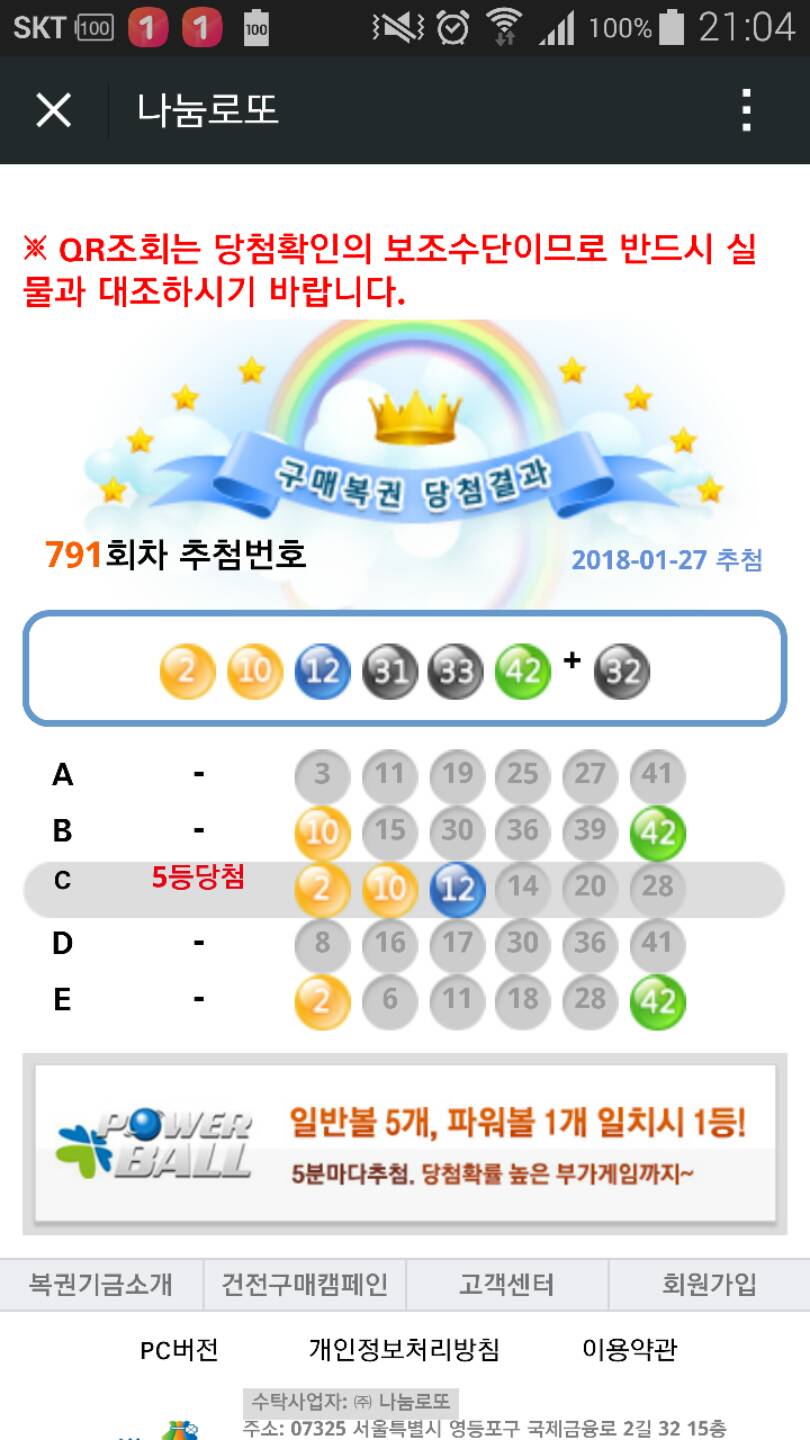The width and height of the screenshot is (810, 1440).
Task: Open 건전구매캠페인 section
Action: (x=304, y=1284)
